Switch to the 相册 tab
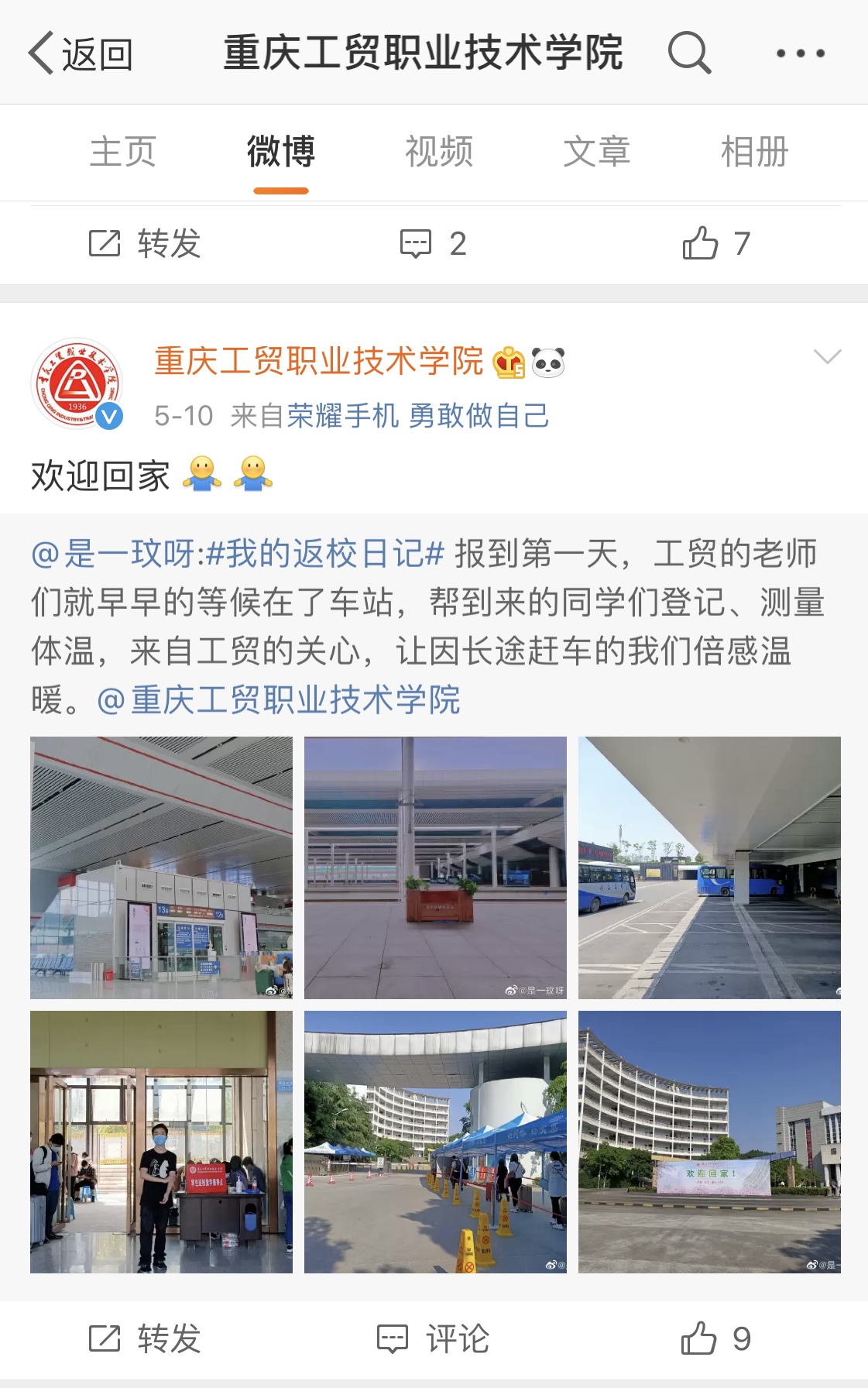868x1388 pixels. [x=754, y=151]
